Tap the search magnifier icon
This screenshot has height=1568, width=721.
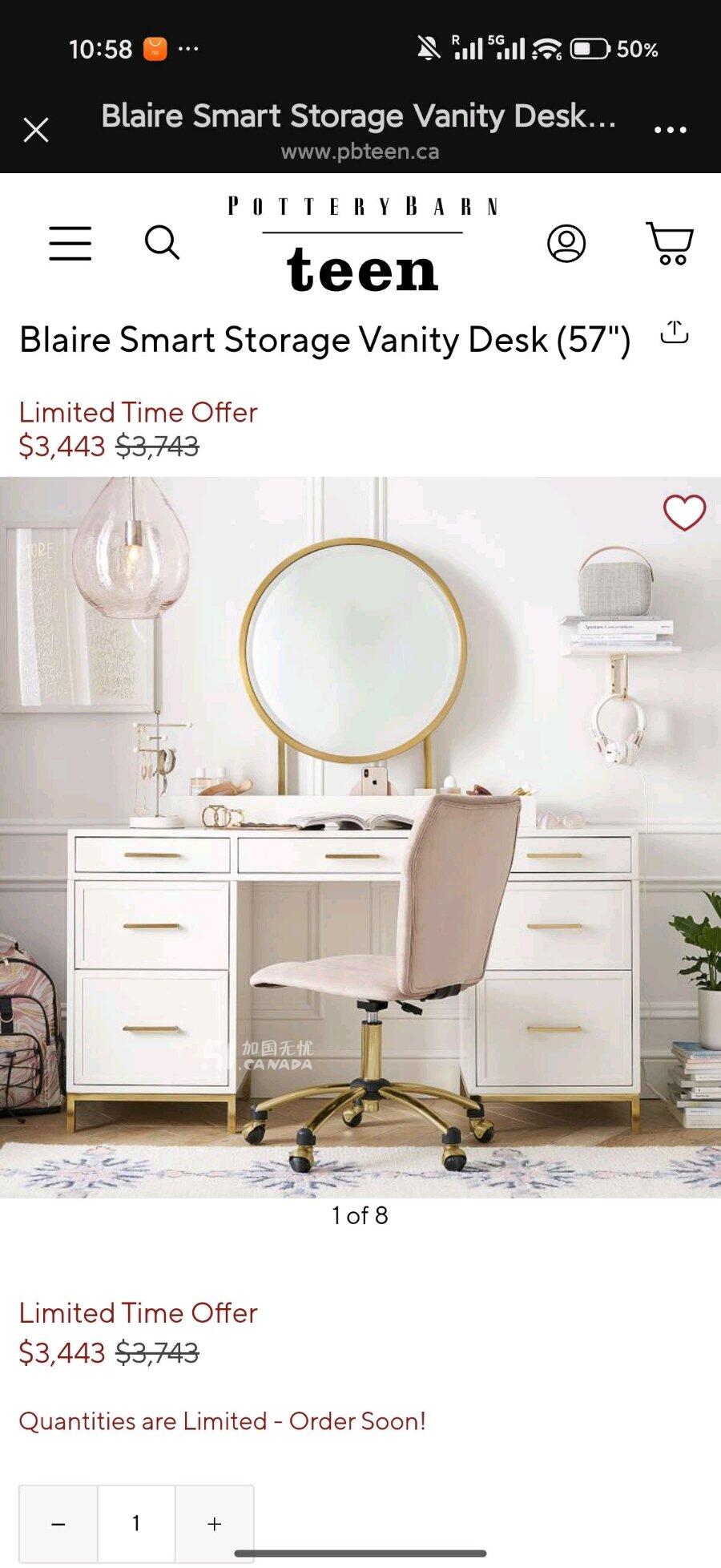(162, 242)
